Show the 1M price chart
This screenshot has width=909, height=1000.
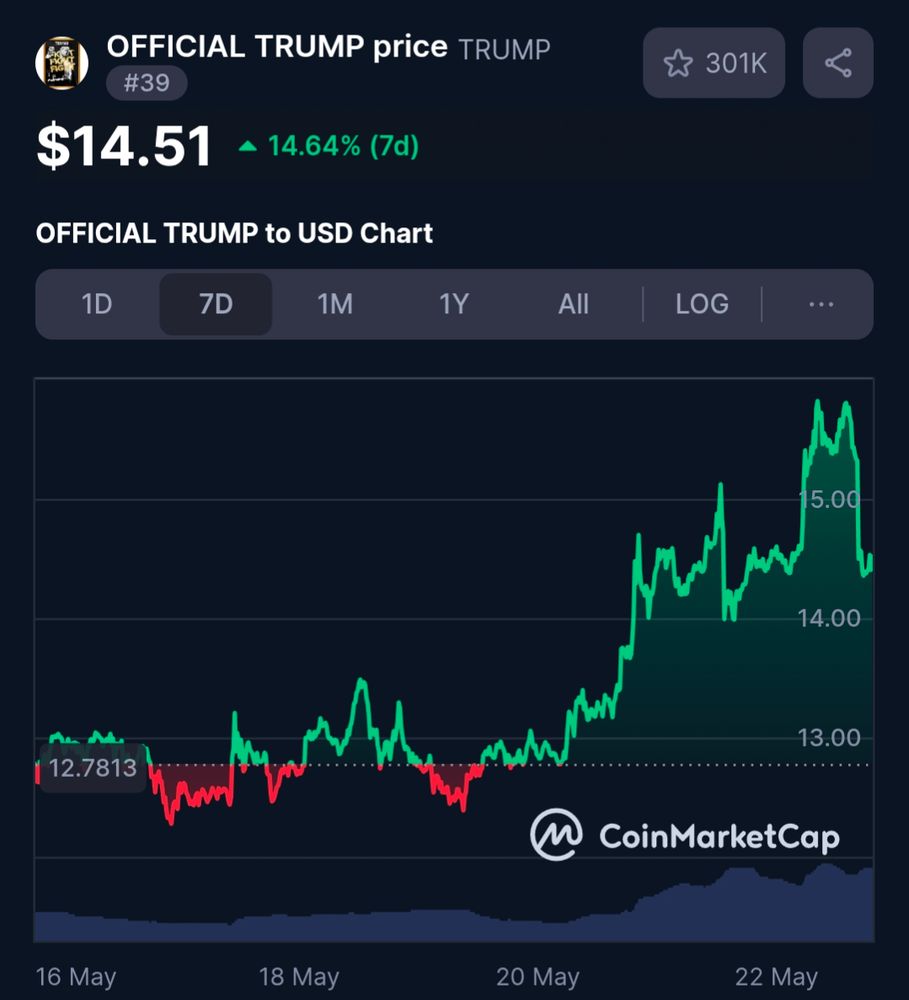(335, 304)
